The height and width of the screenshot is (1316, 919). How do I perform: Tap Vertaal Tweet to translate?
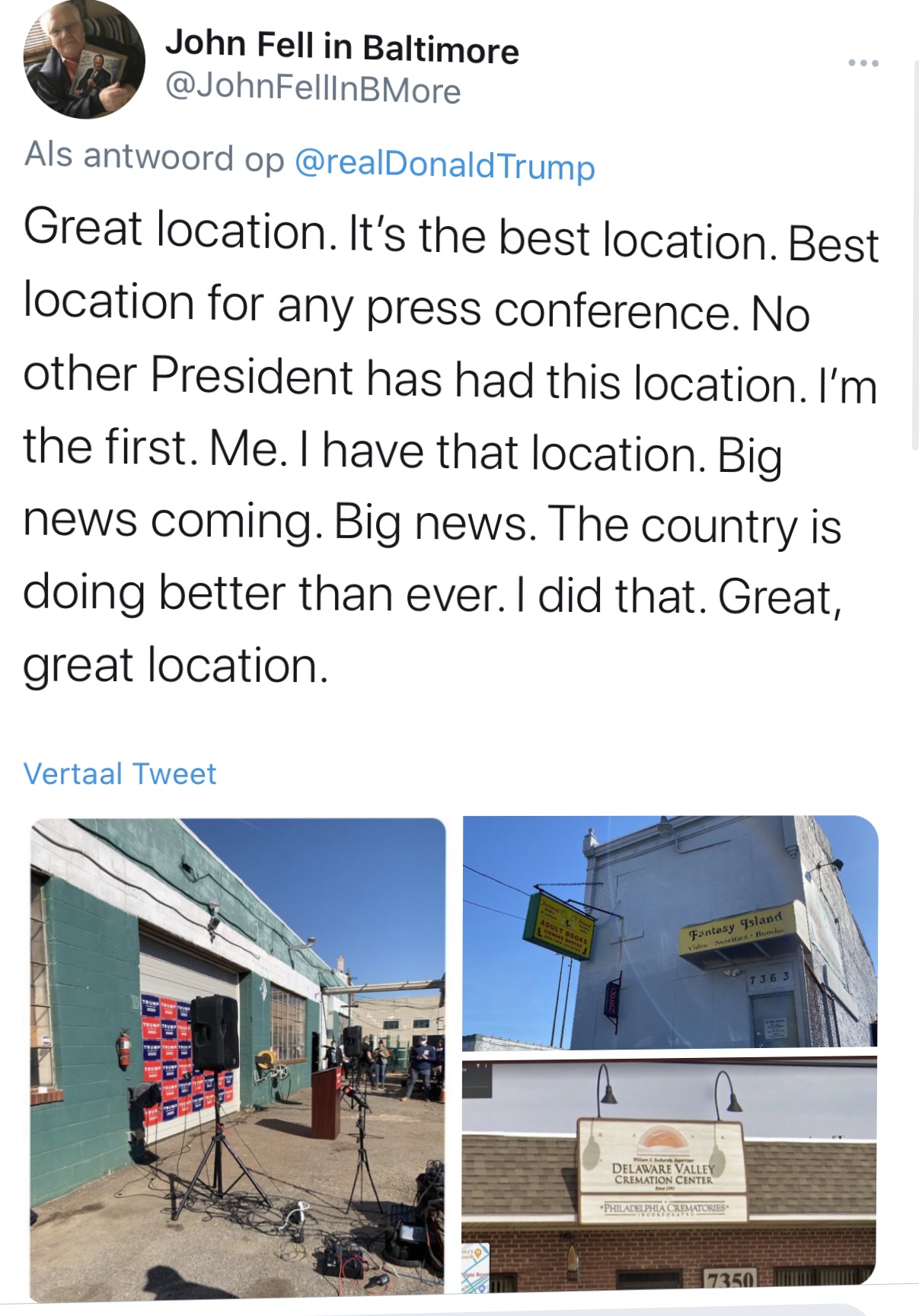click(120, 774)
